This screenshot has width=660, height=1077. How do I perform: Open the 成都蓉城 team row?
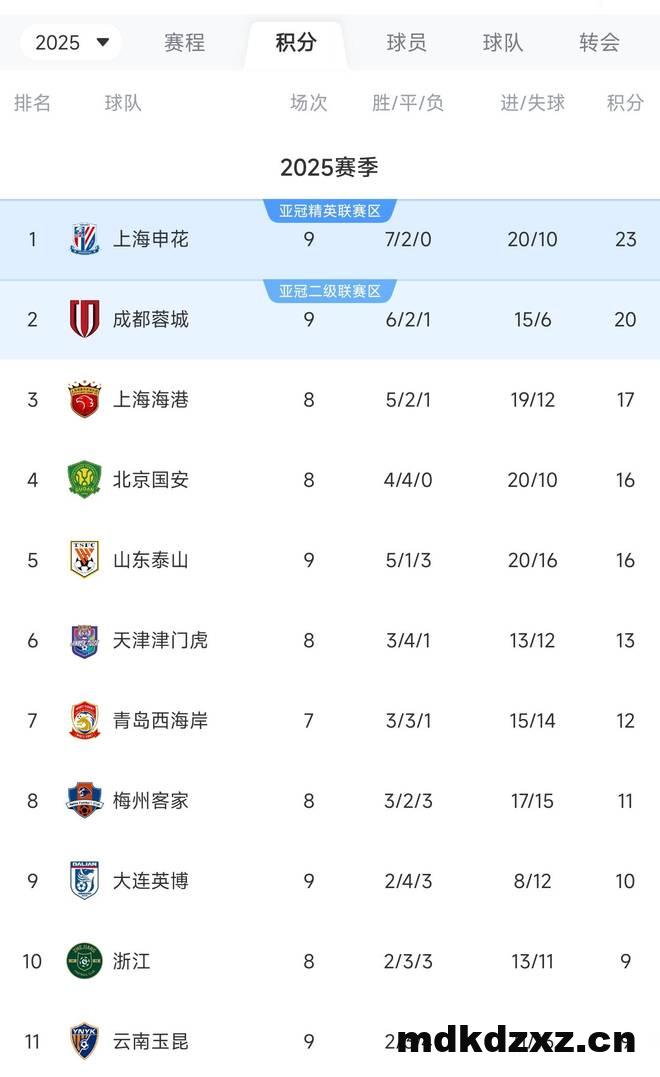(x=150, y=320)
